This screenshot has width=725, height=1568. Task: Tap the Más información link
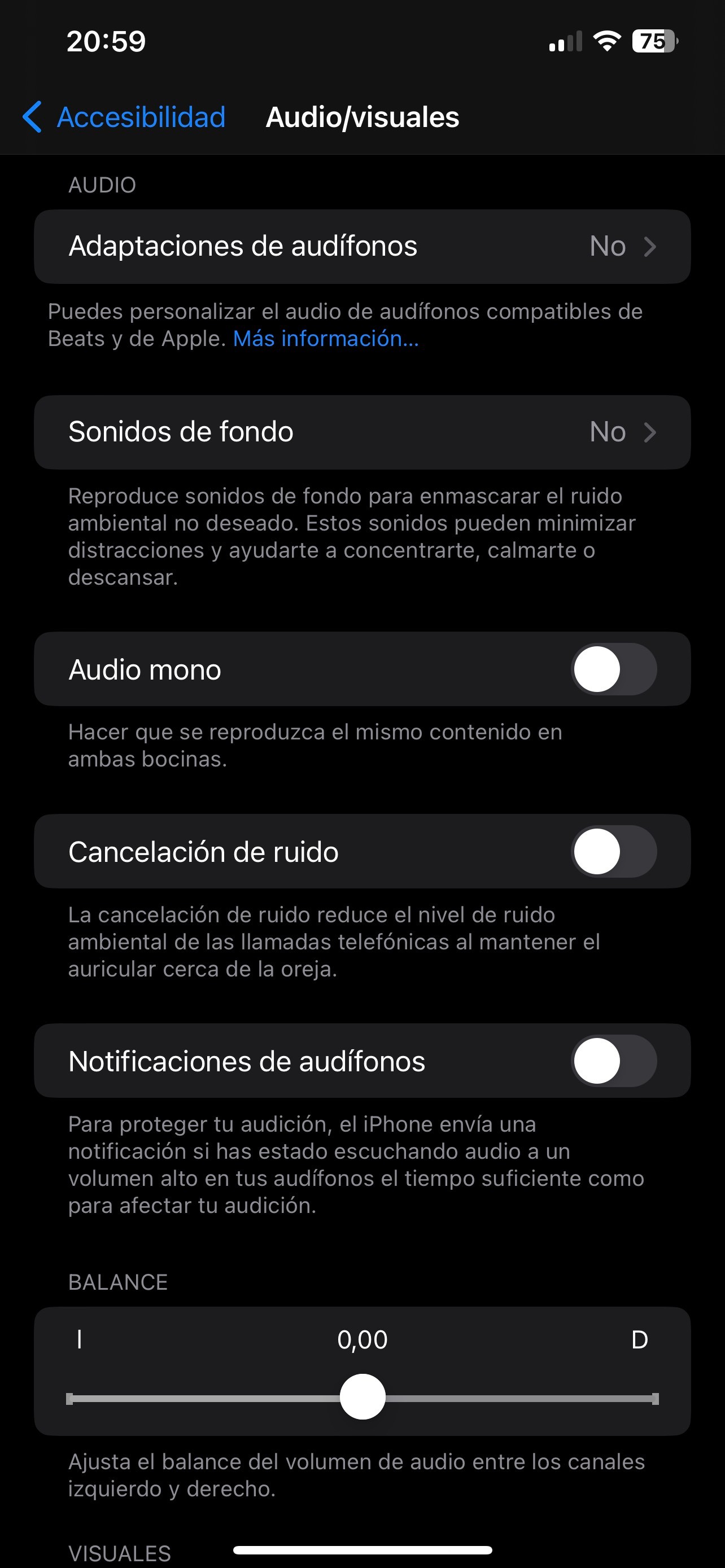click(326, 339)
